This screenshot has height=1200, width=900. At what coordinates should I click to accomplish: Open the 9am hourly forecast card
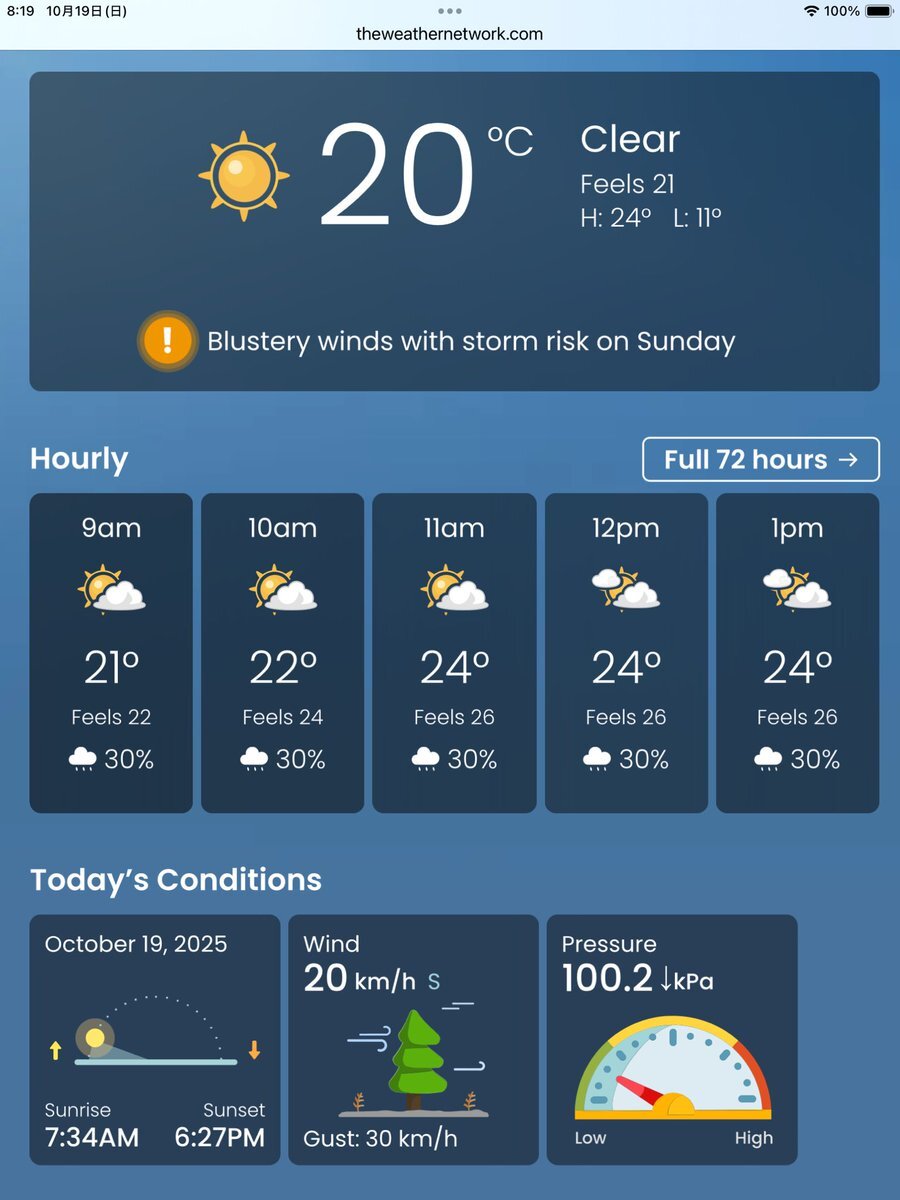click(x=111, y=652)
